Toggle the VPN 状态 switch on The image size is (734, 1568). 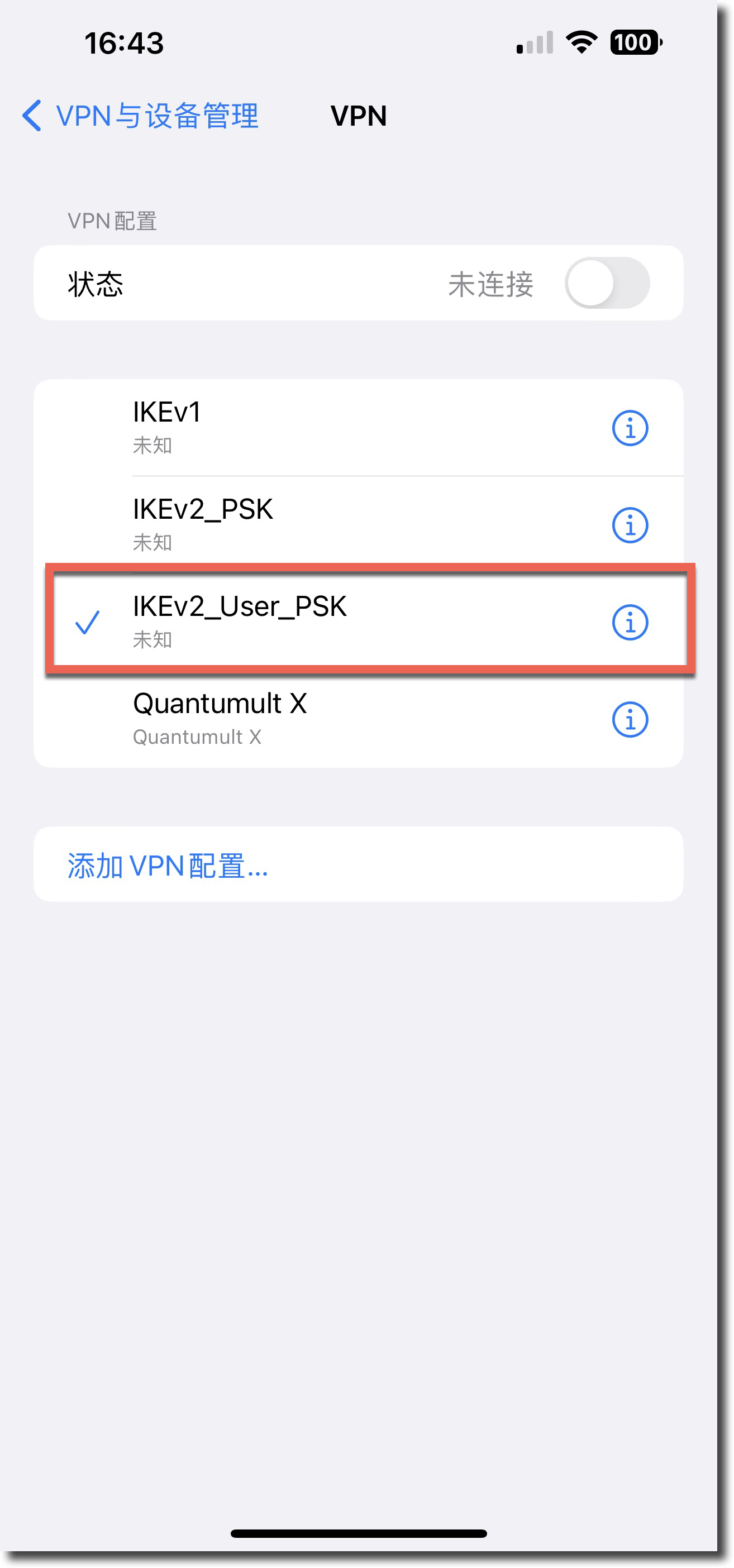(x=607, y=283)
